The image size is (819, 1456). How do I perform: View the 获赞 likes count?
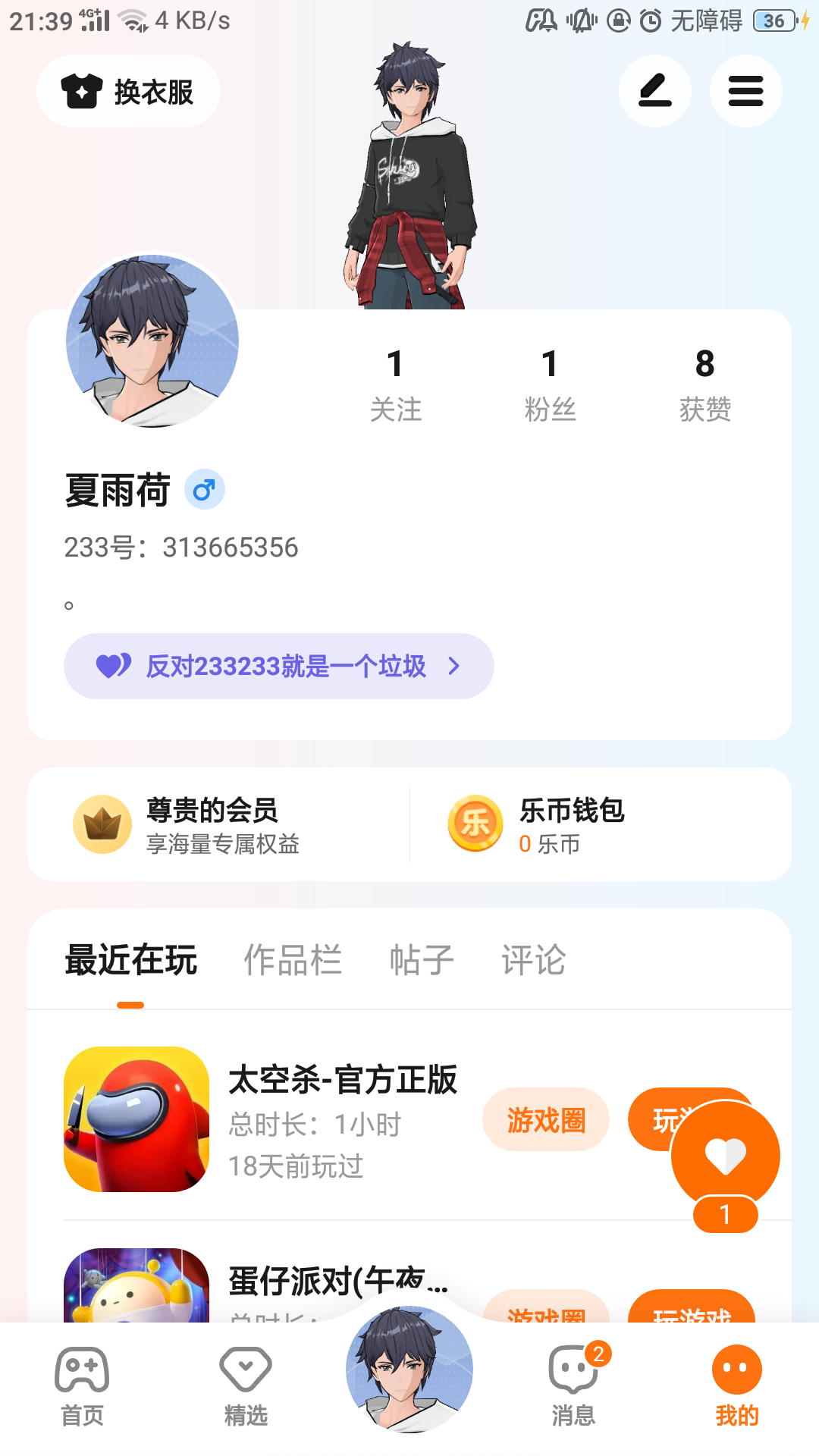point(704,384)
